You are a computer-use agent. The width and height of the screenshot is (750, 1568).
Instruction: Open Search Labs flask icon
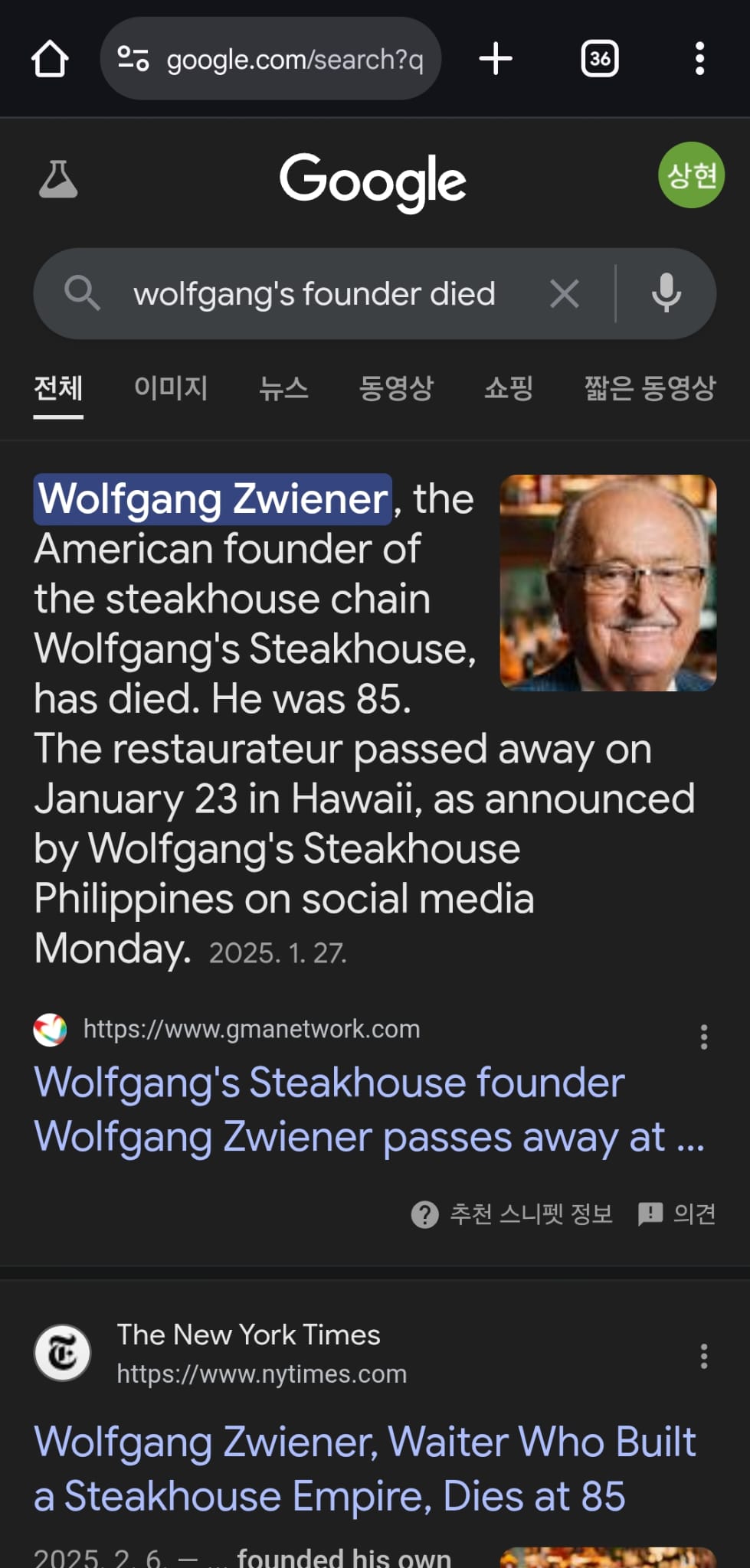tap(58, 179)
